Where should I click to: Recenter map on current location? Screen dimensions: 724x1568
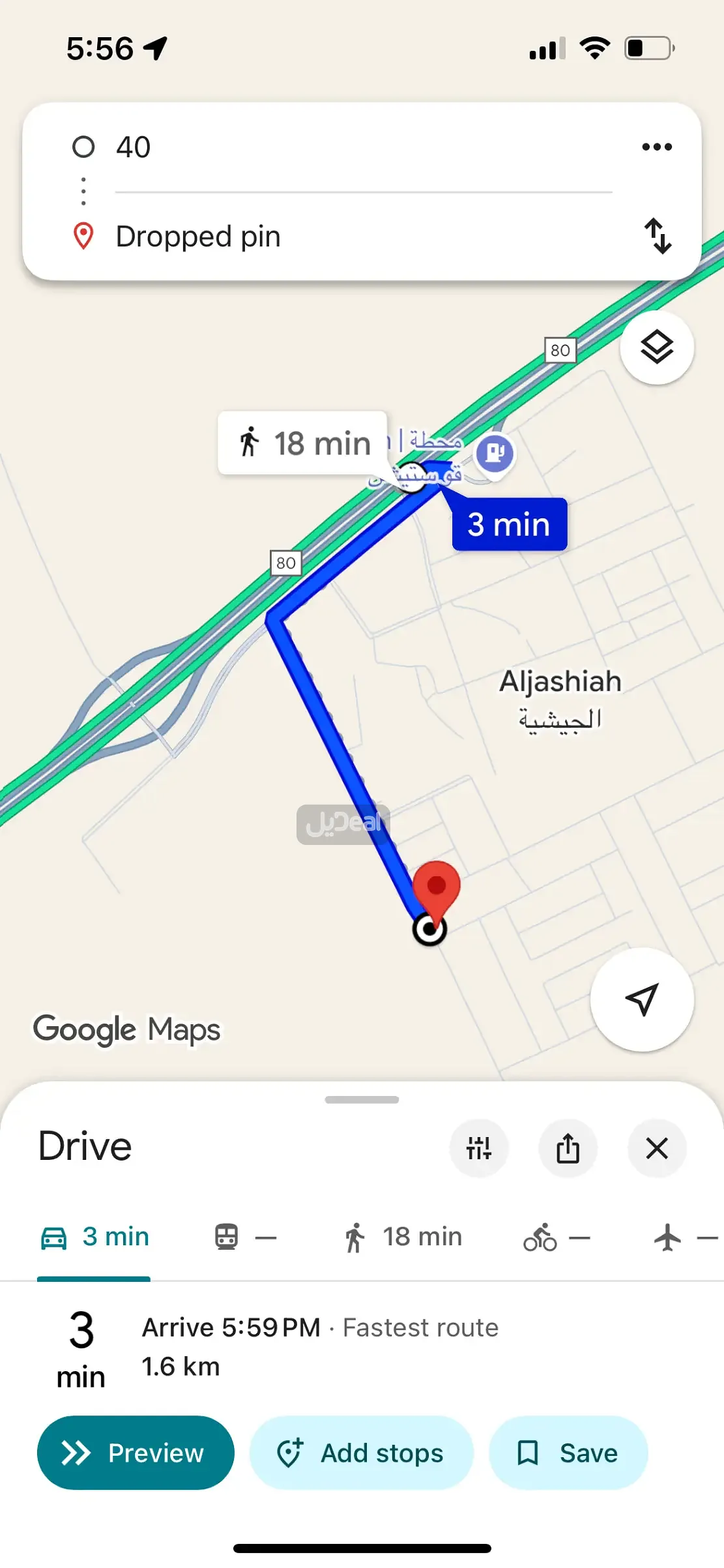click(641, 999)
